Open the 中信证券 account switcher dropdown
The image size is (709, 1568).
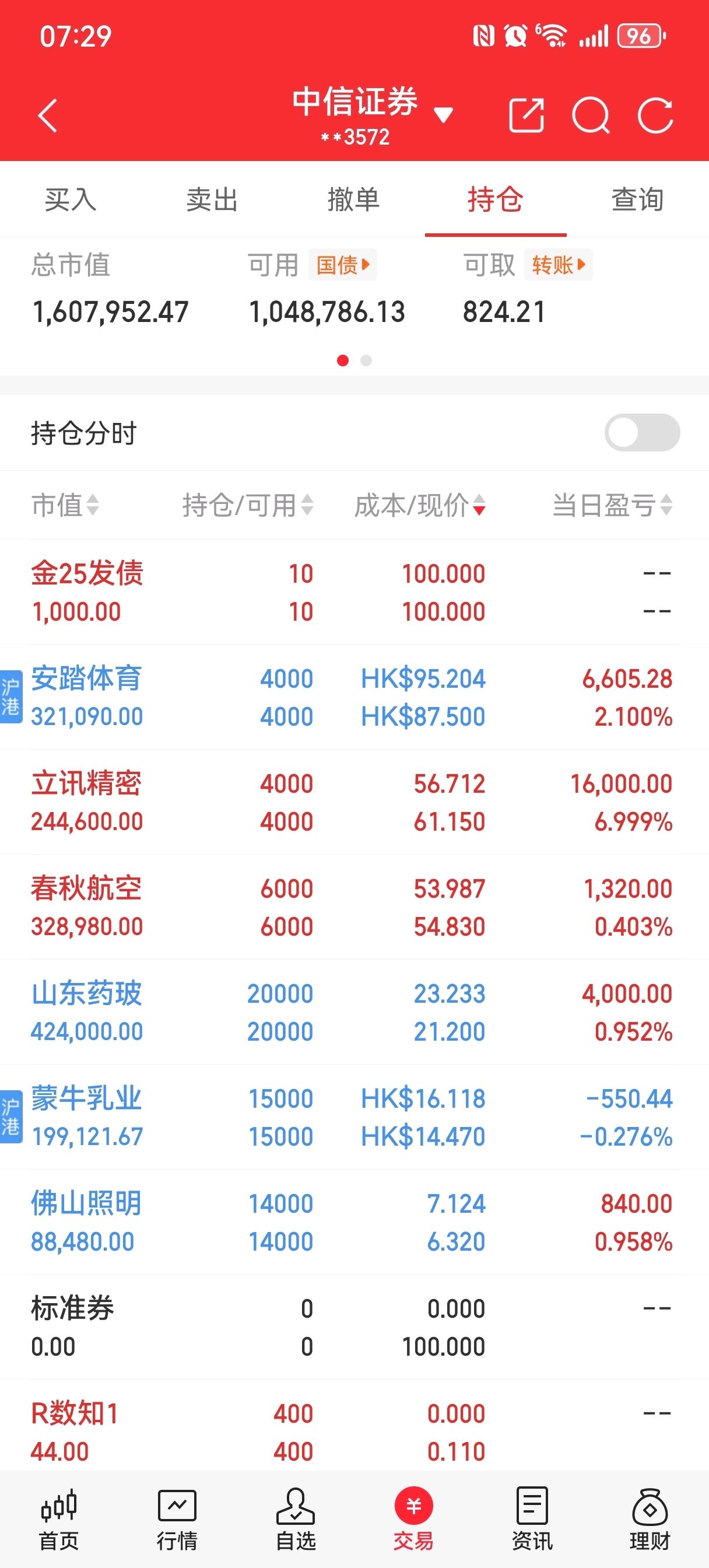click(443, 114)
